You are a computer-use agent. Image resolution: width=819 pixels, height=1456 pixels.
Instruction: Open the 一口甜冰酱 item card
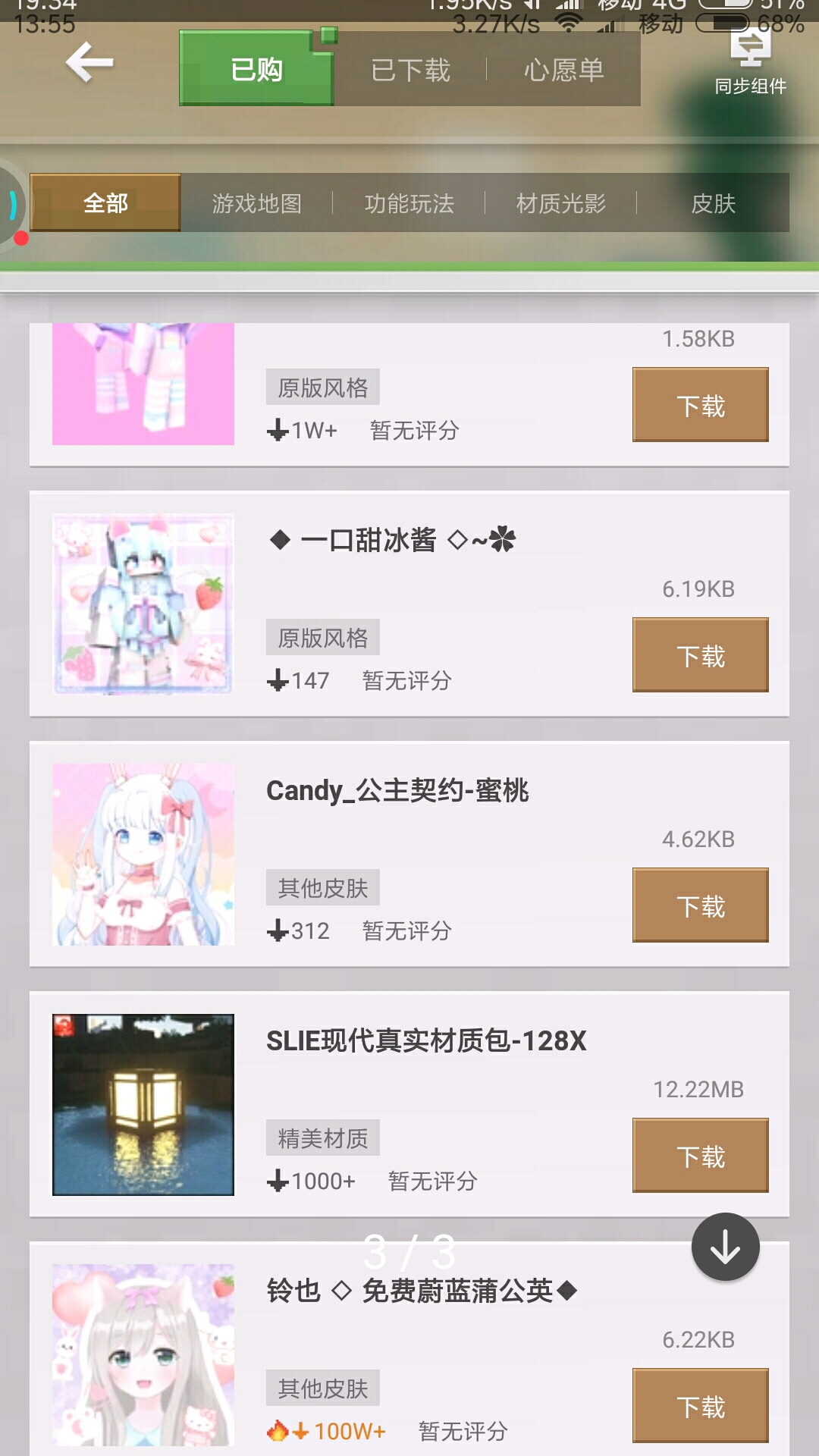pyautogui.click(x=409, y=604)
